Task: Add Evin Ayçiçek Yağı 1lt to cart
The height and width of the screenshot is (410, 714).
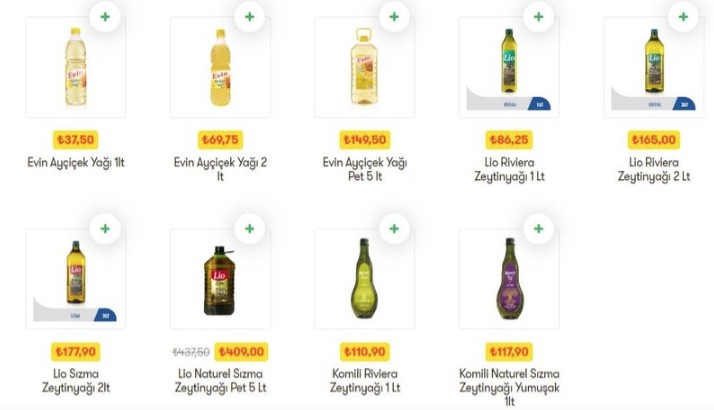Action: 104,18
